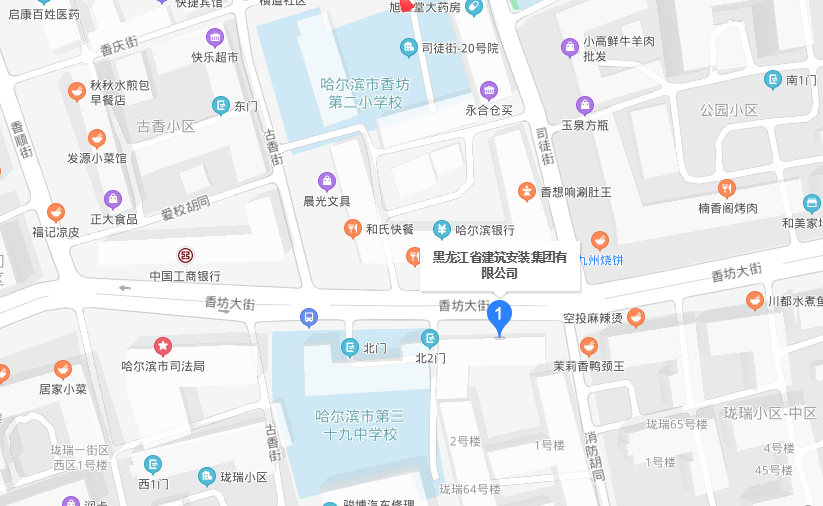This screenshot has width=823, height=506.
Task: Select the 玉泉方瓶 shop marker
Action: click(585, 105)
